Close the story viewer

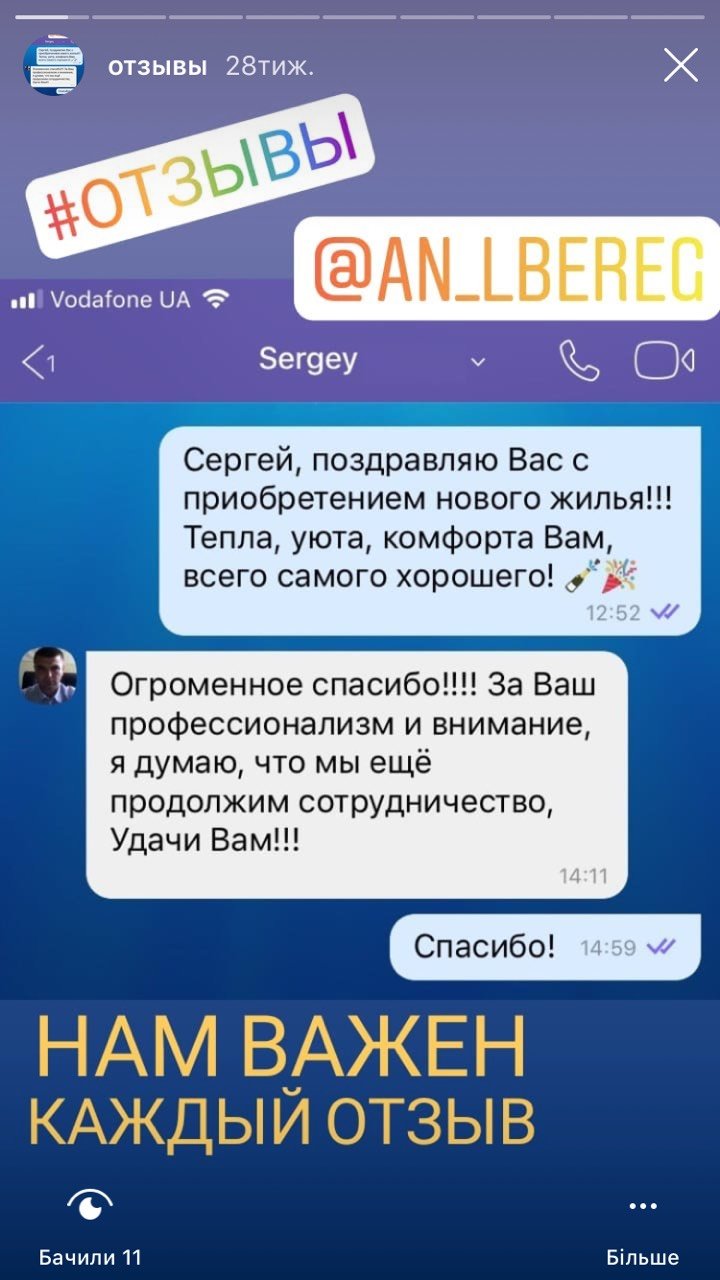click(x=681, y=66)
